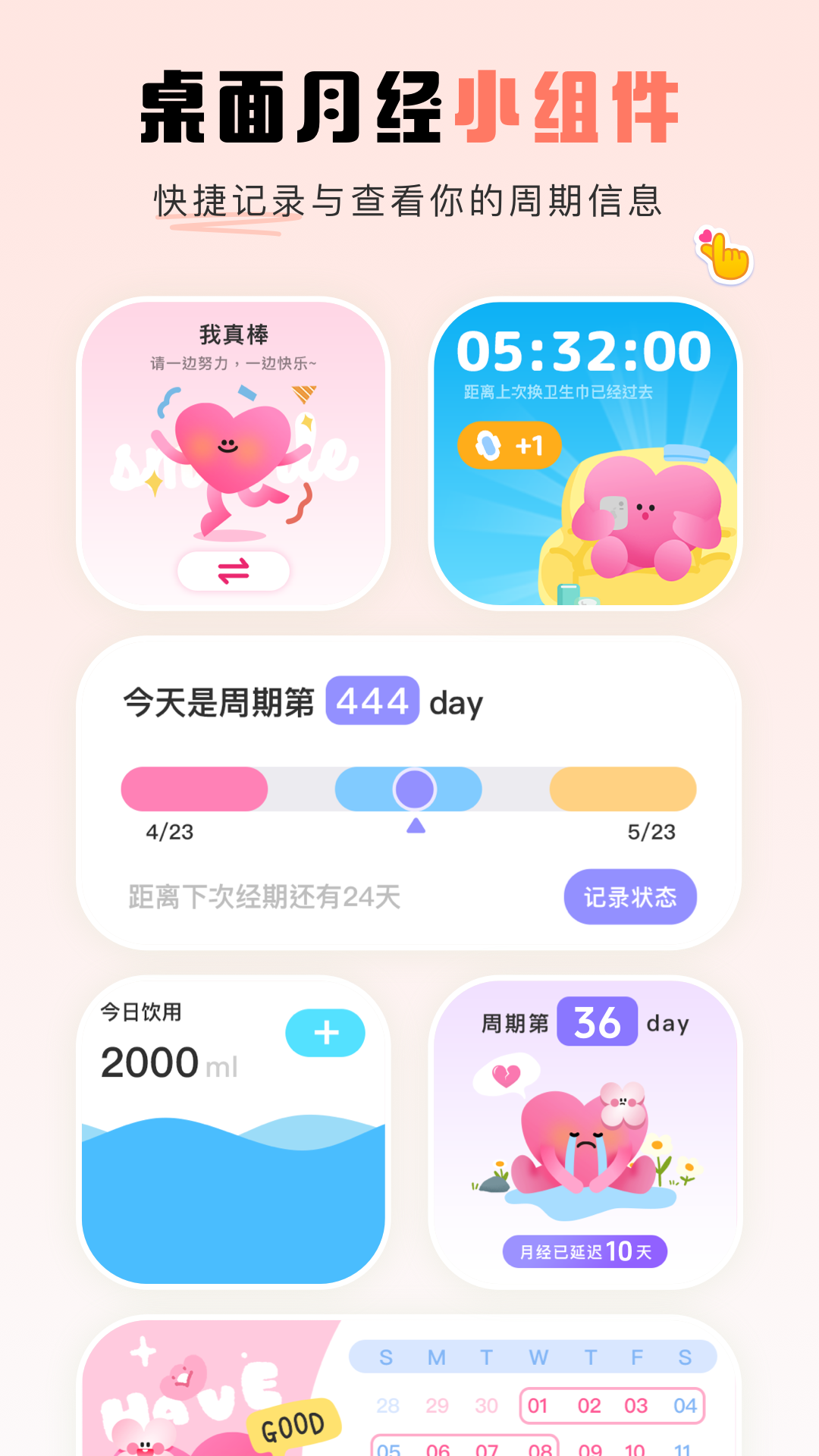Select date 04 on the calendar
The width and height of the screenshot is (819, 1456).
685,1405
